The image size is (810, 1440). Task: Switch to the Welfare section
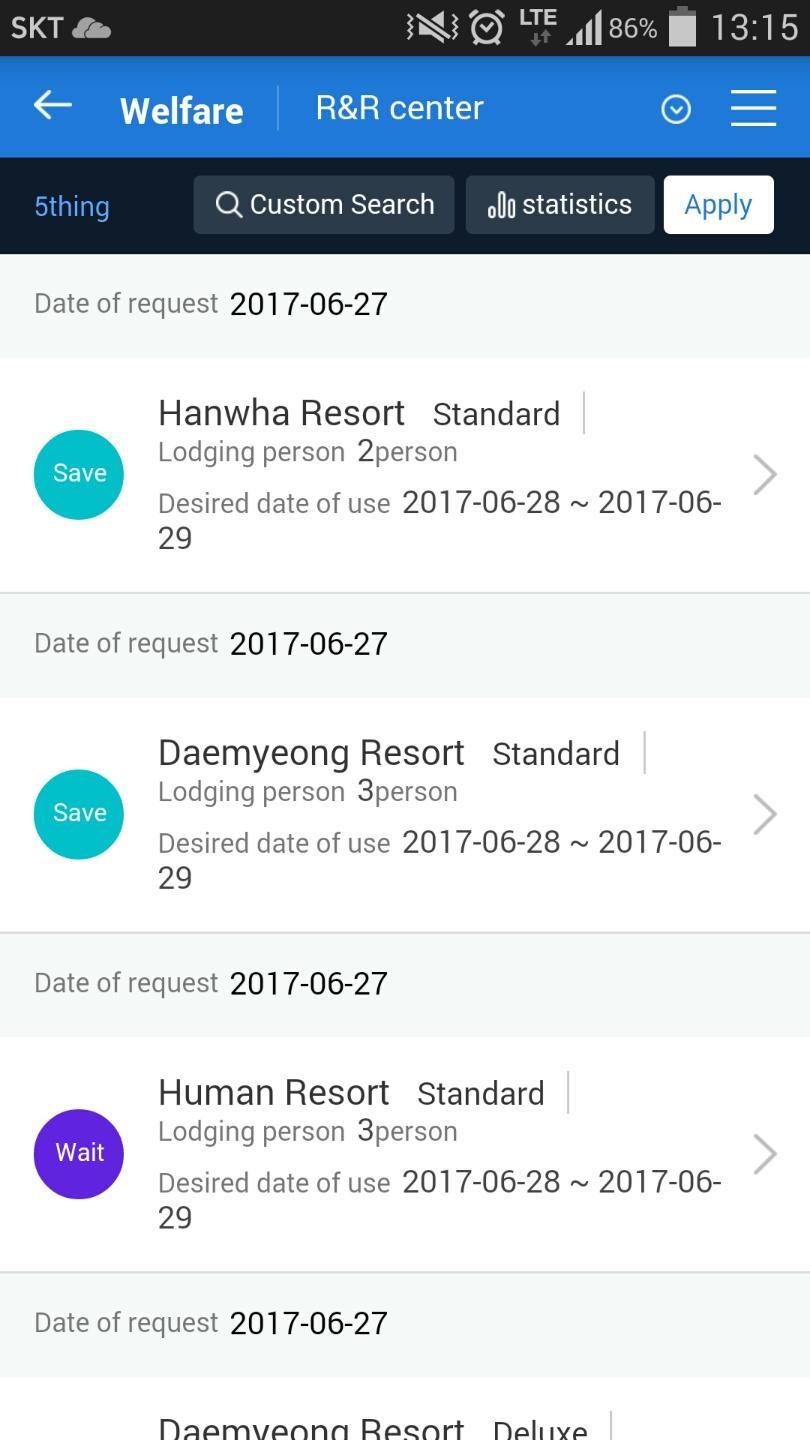[x=181, y=110]
